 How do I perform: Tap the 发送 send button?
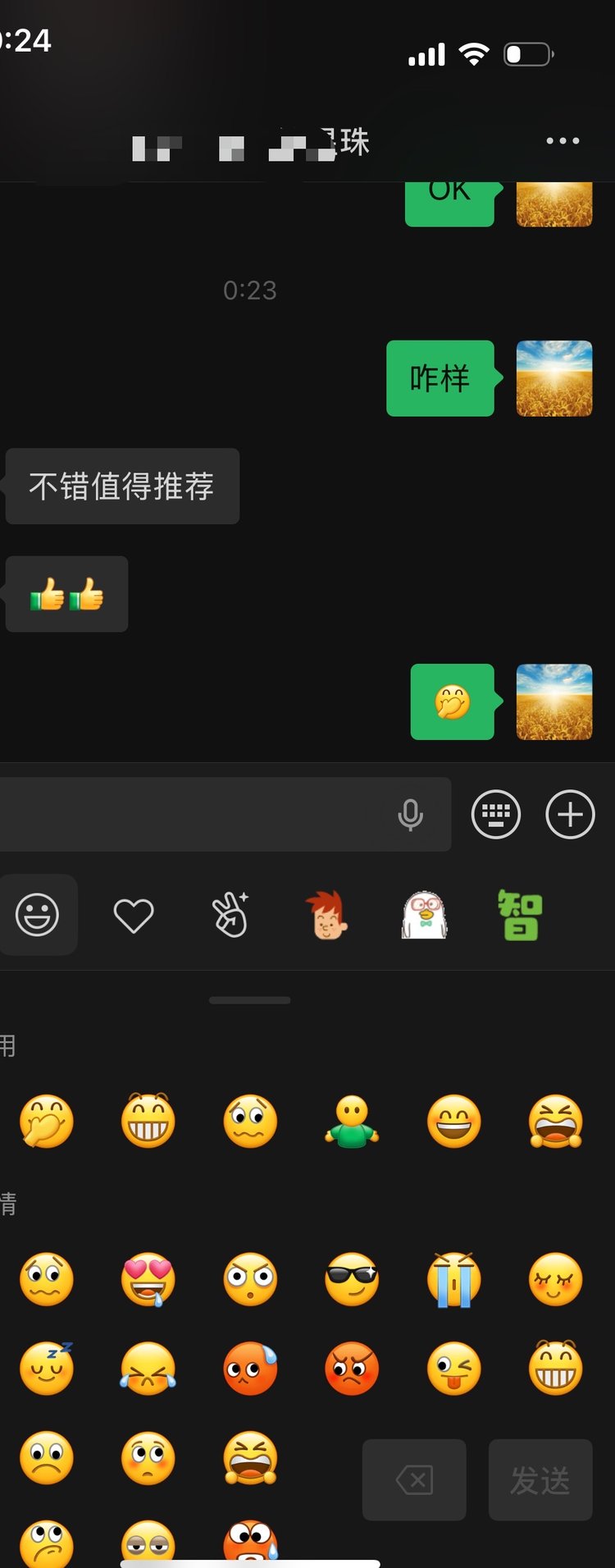(x=540, y=1479)
